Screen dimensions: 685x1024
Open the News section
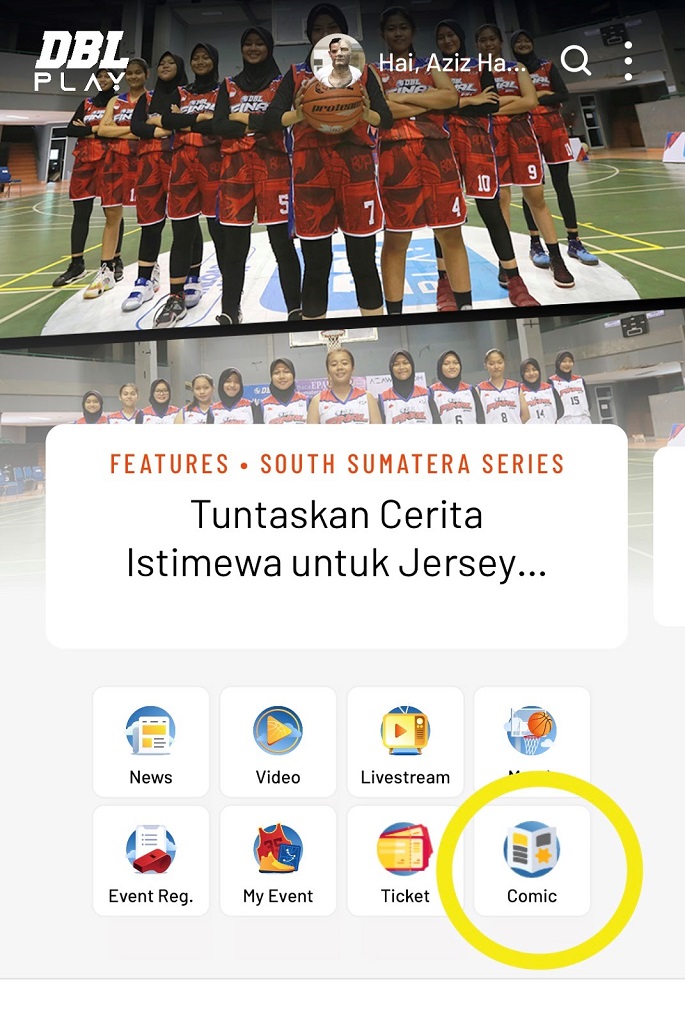click(151, 741)
